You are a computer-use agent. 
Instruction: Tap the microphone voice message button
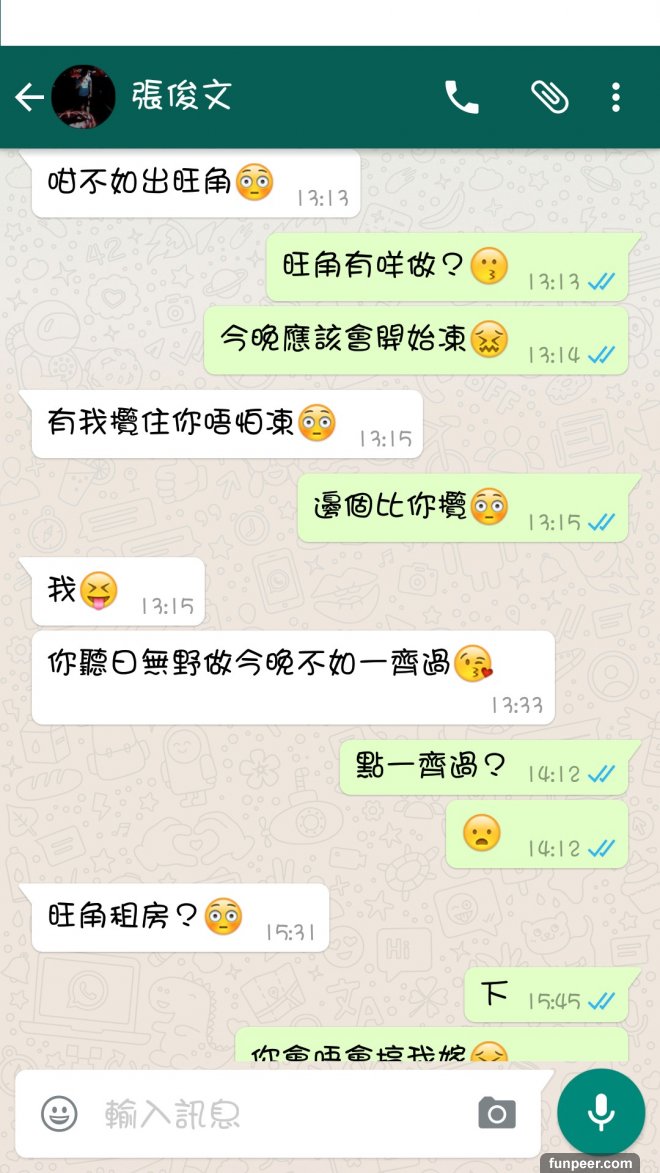pos(601,1111)
